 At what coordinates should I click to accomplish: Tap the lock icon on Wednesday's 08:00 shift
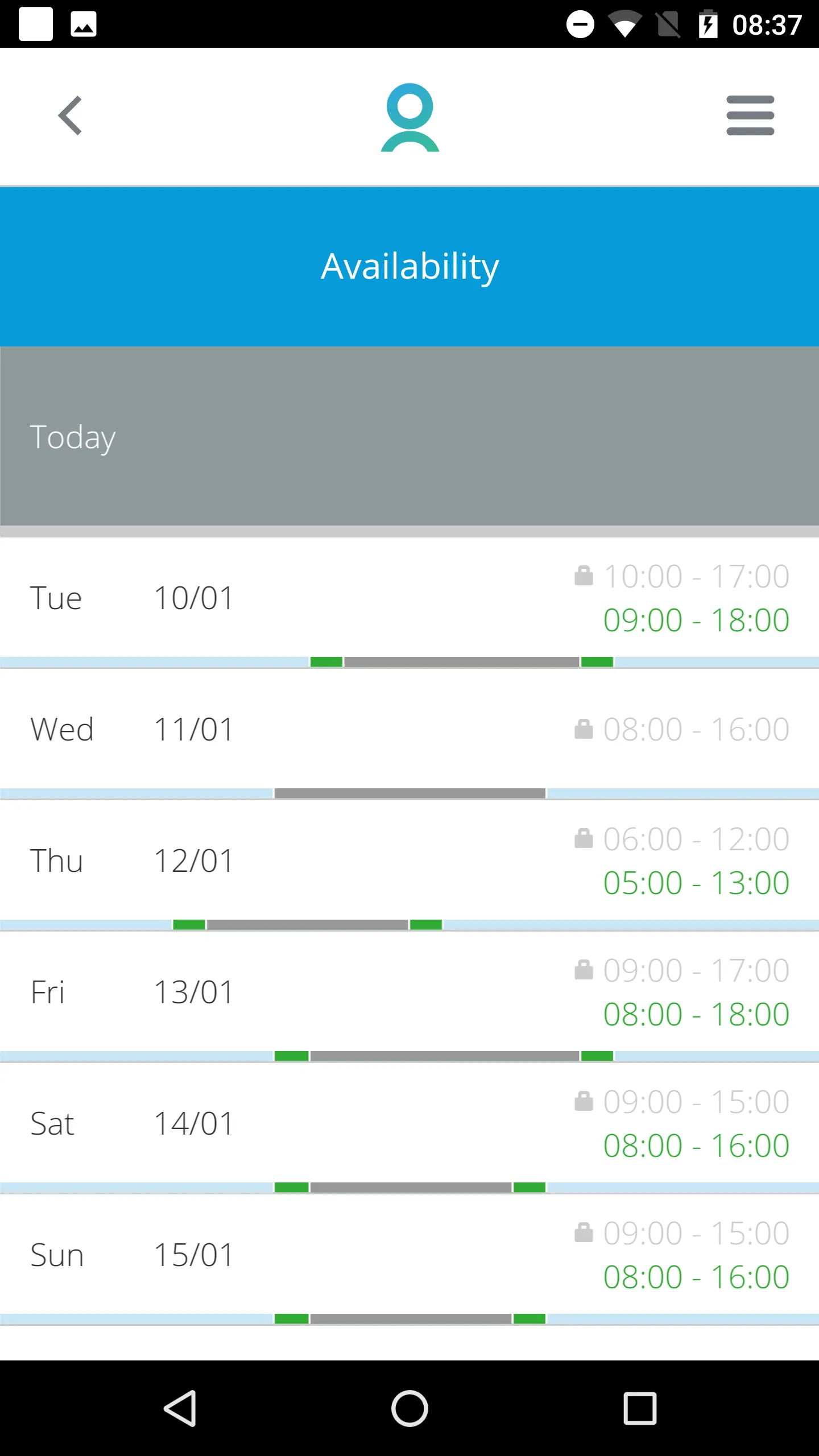584,728
